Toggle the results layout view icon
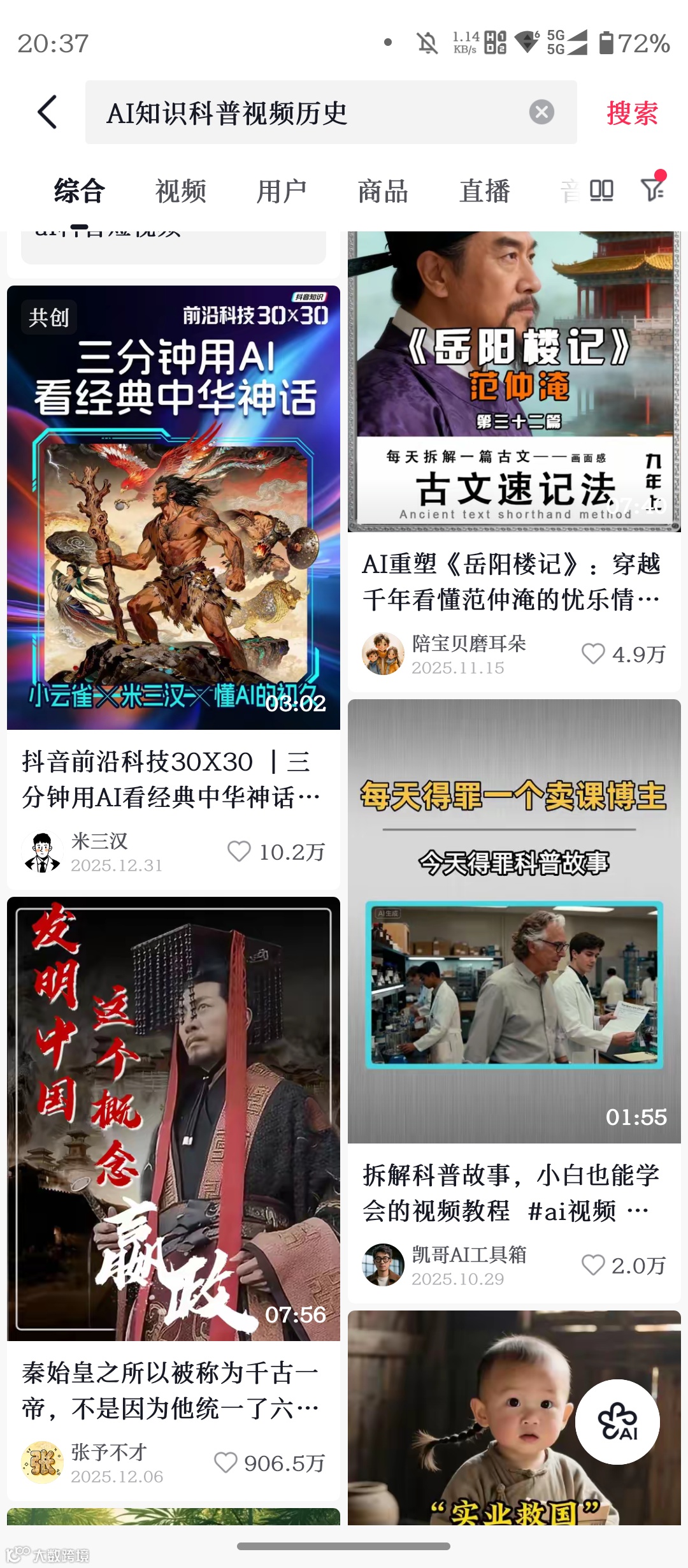 (x=601, y=190)
